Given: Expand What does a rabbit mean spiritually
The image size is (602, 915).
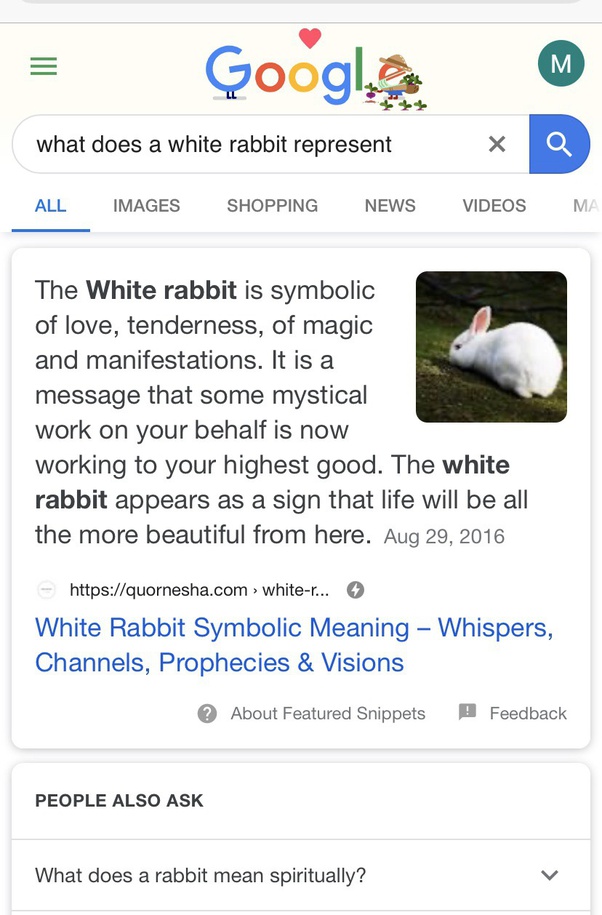Looking at the screenshot, I should click(300, 875).
